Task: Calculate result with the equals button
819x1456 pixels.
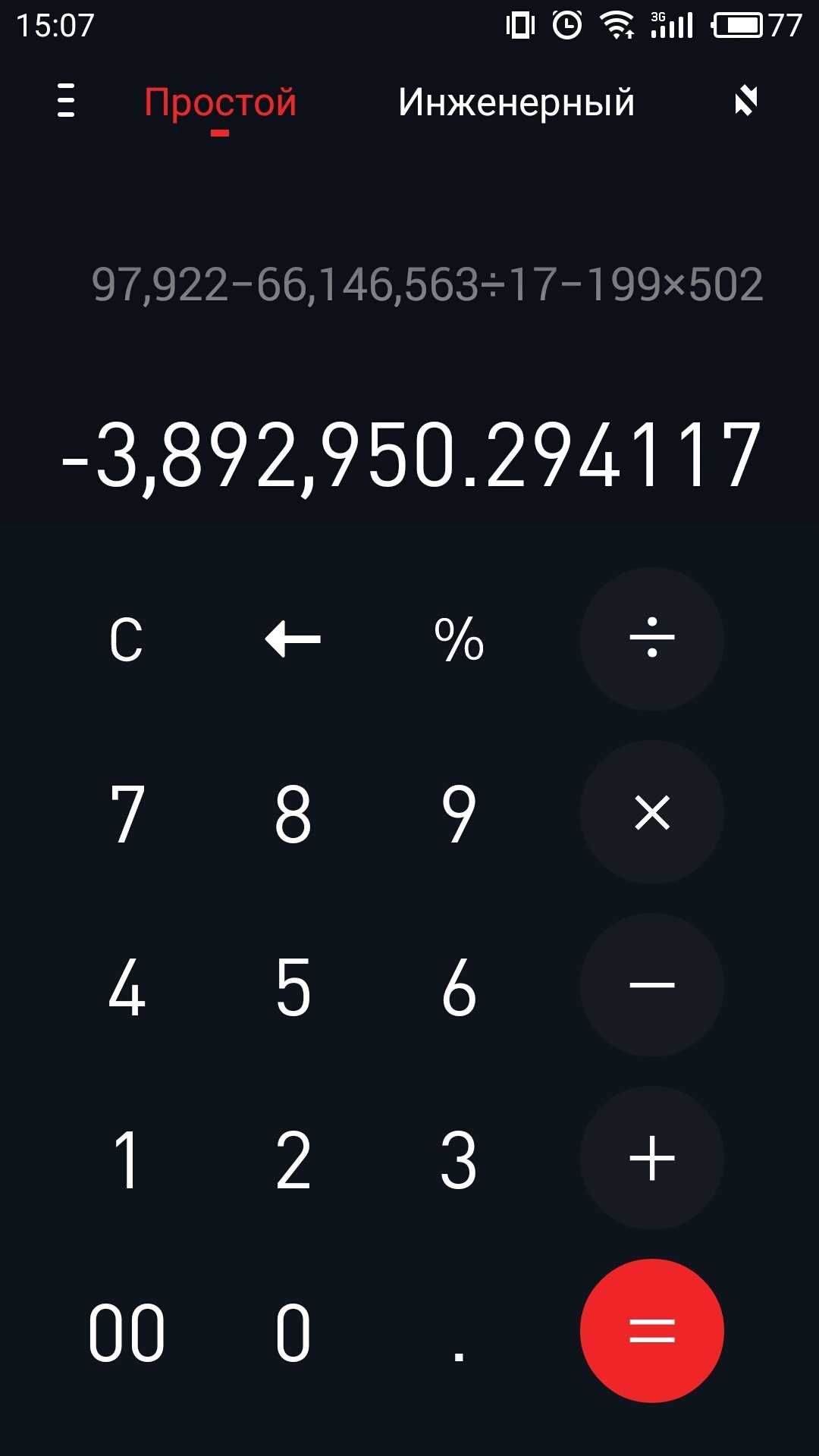Action: (x=652, y=1331)
